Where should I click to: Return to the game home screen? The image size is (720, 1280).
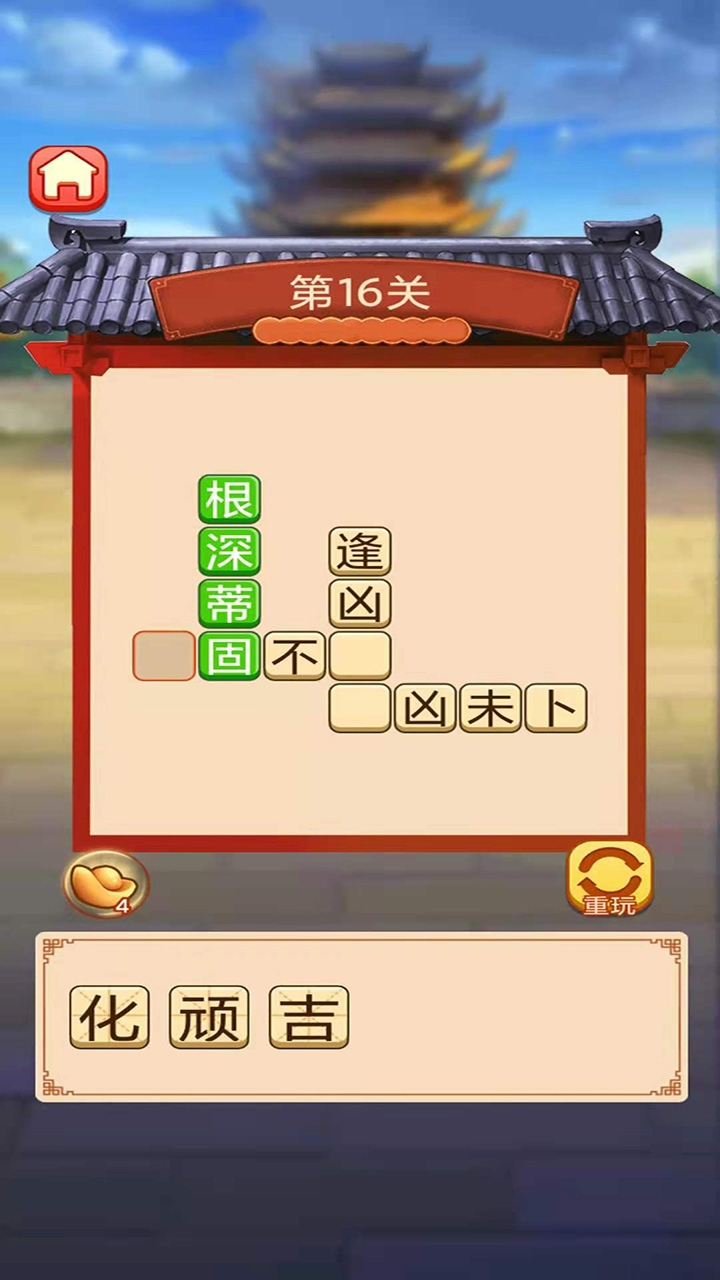(68, 179)
